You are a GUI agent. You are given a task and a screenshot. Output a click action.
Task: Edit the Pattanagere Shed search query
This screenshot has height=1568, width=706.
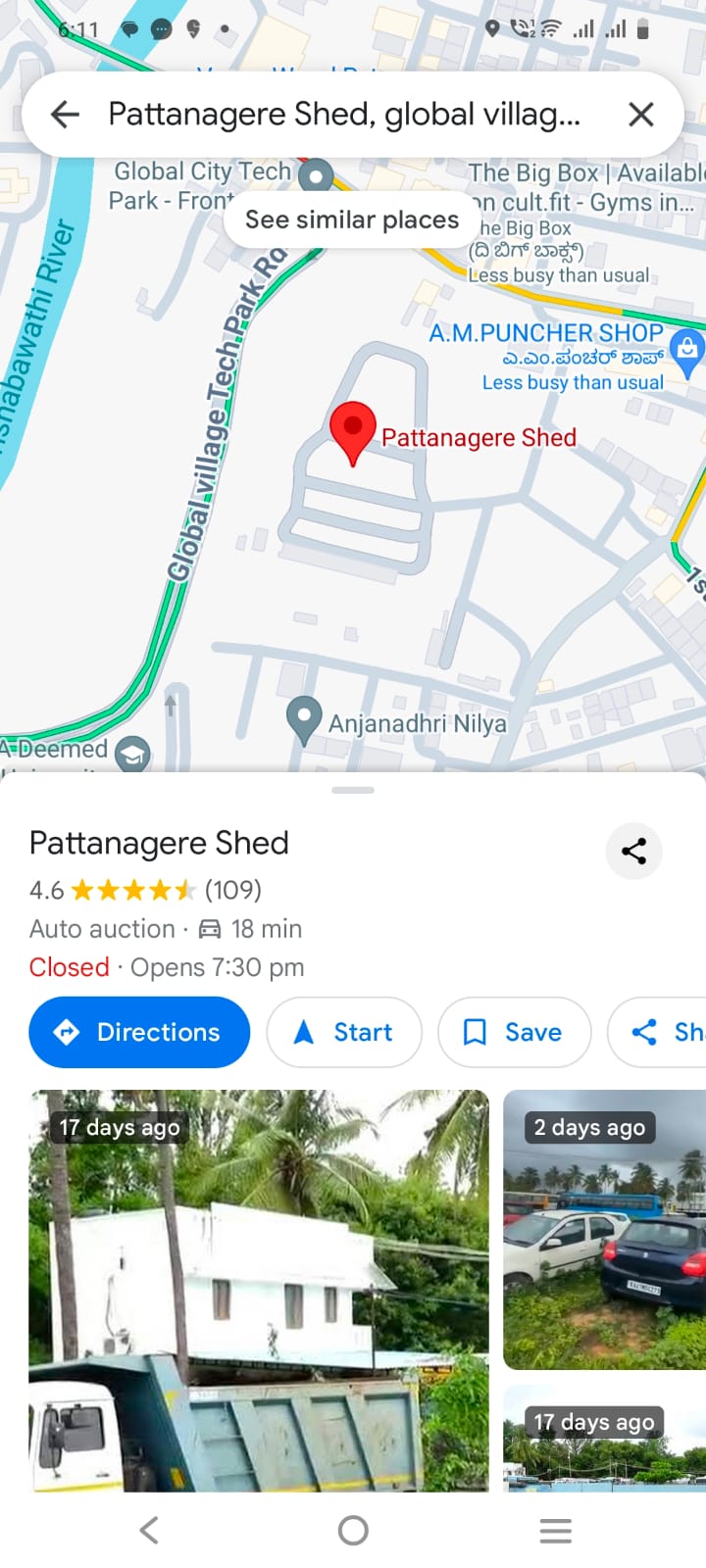pos(343,115)
